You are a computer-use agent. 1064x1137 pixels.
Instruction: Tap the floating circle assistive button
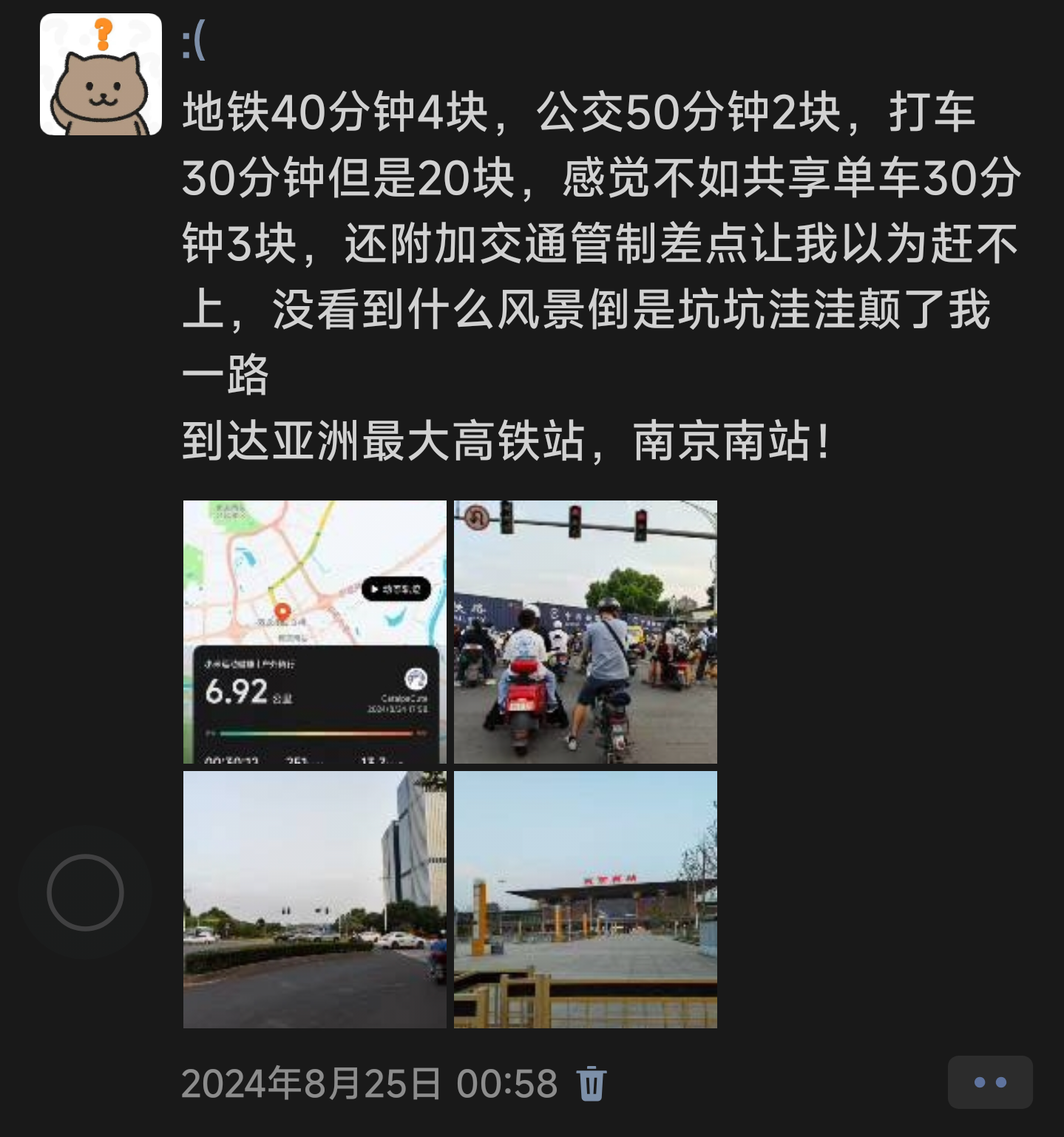(85, 892)
